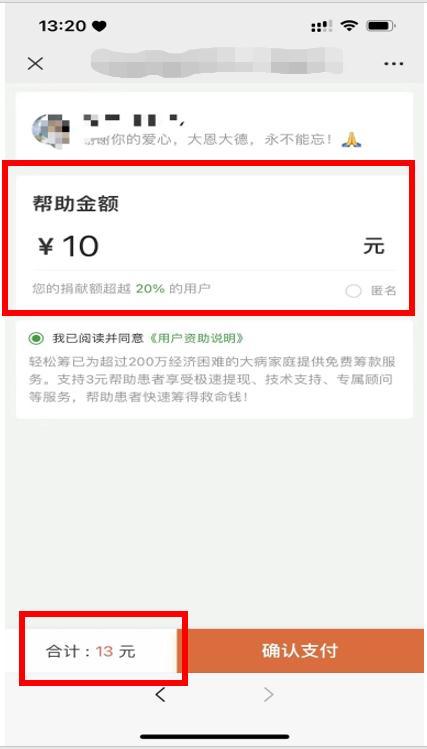Tap 确认支付 to confirm payment
The width and height of the screenshot is (427, 749).
coord(300,651)
